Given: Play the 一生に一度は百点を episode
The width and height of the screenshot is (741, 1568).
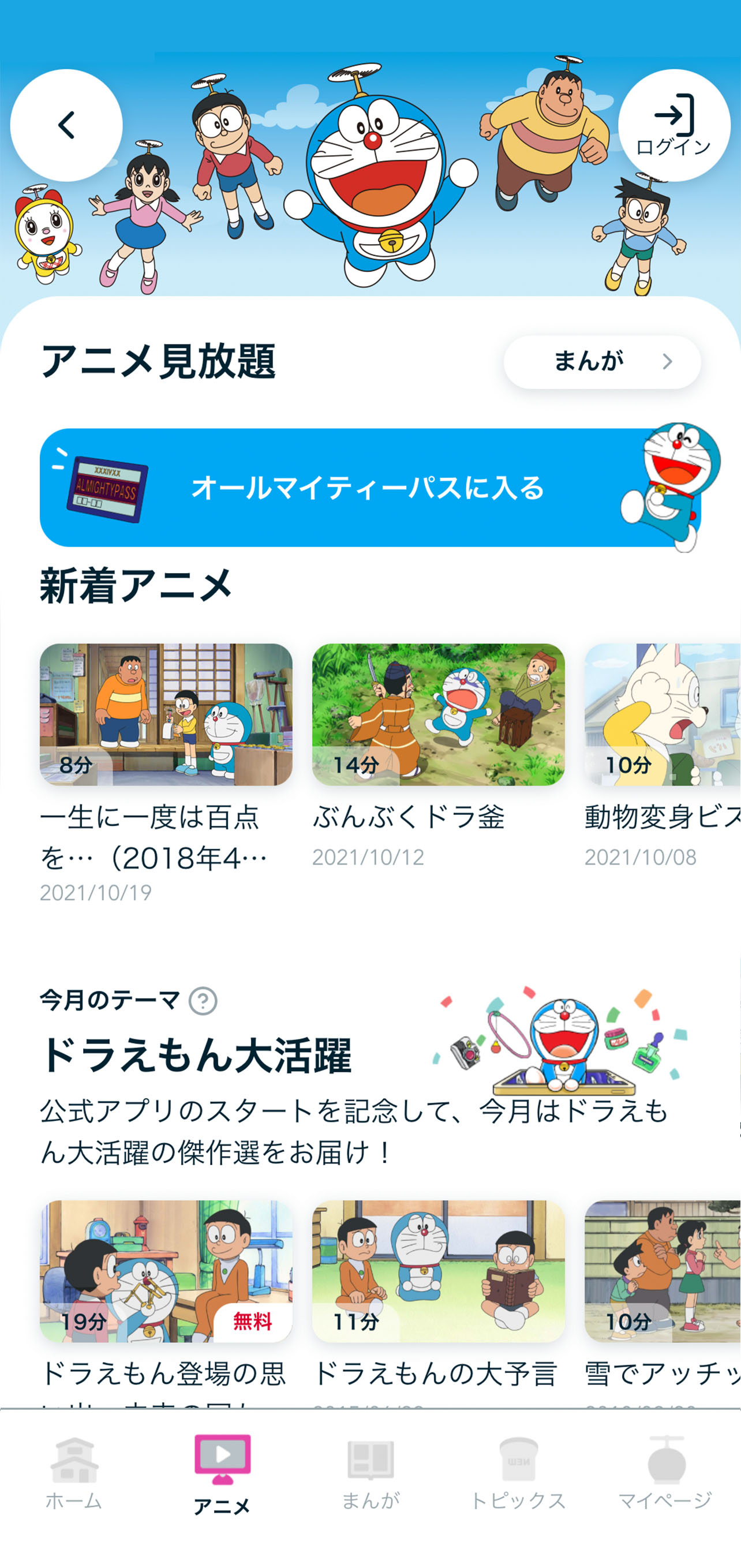Looking at the screenshot, I should pos(166,714).
